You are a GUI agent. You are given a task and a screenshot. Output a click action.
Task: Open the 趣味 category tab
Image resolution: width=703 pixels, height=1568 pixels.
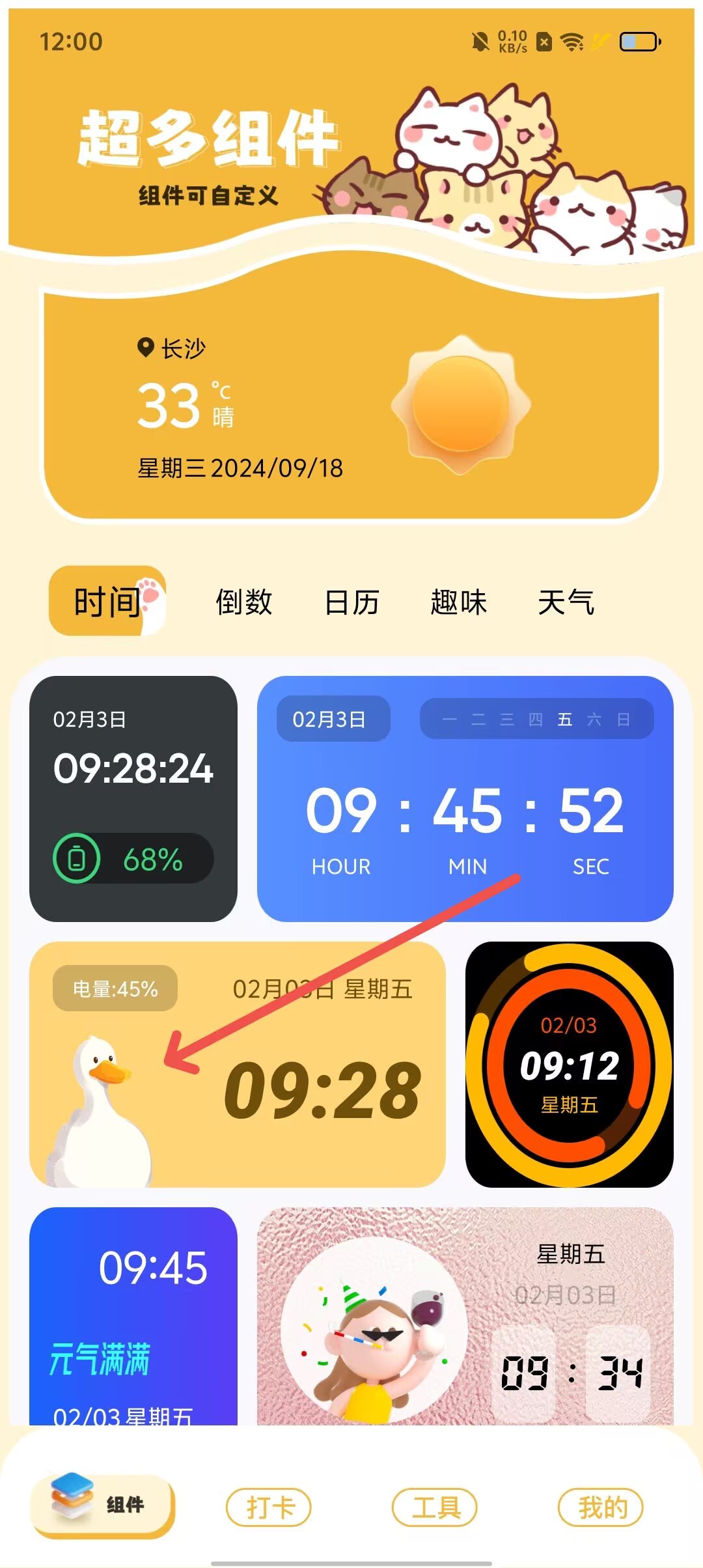pos(458,602)
